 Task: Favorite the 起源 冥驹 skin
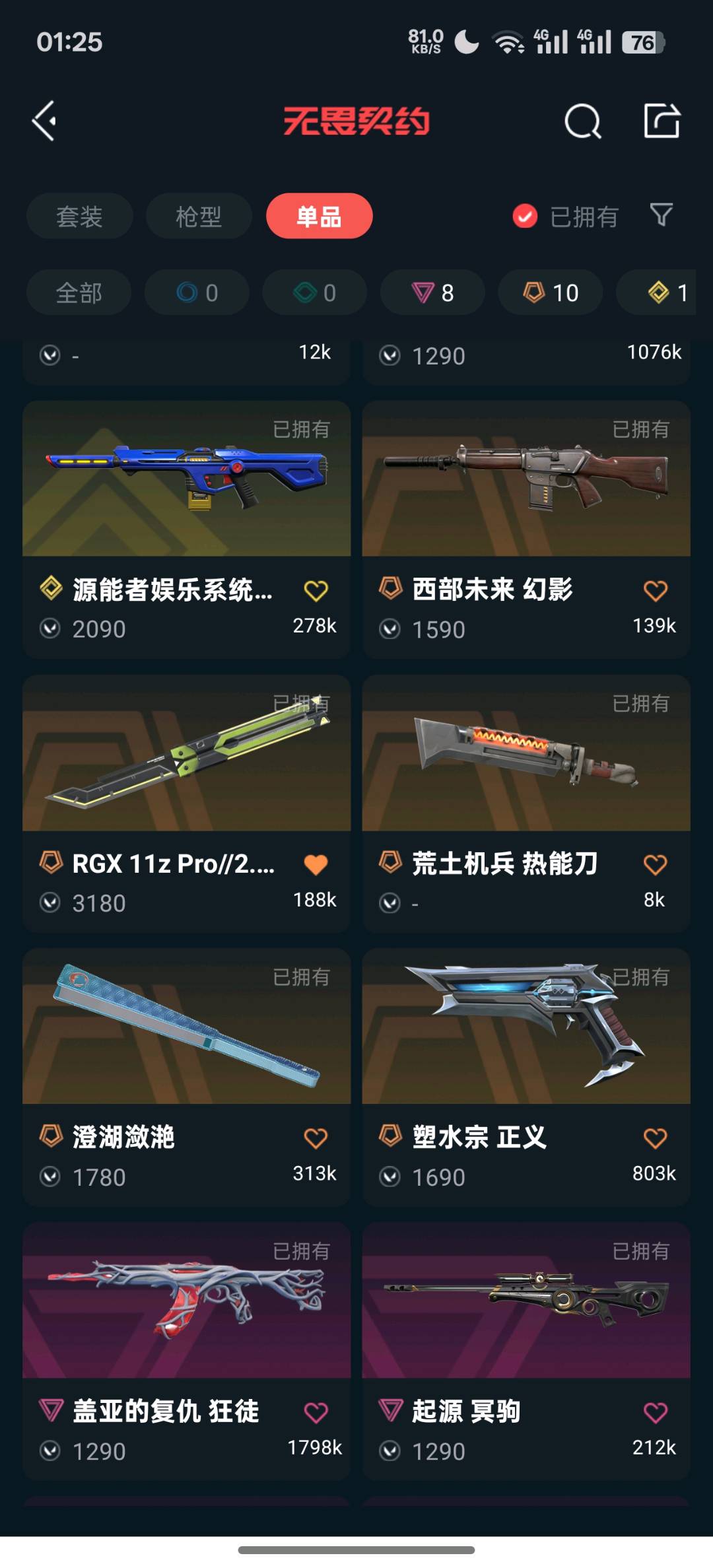(x=655, y=1412)
